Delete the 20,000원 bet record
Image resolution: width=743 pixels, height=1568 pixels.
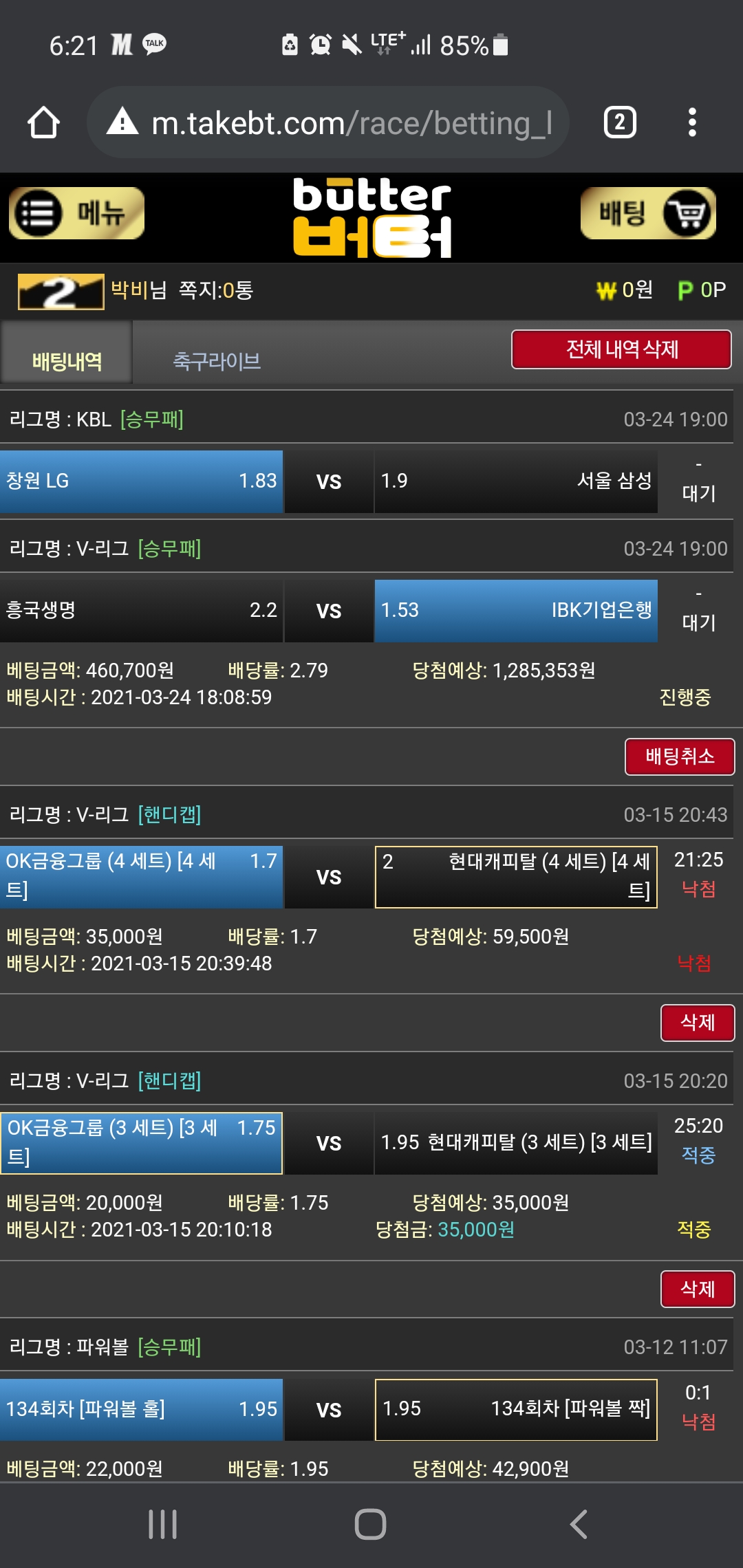[x=697, y=1289]
